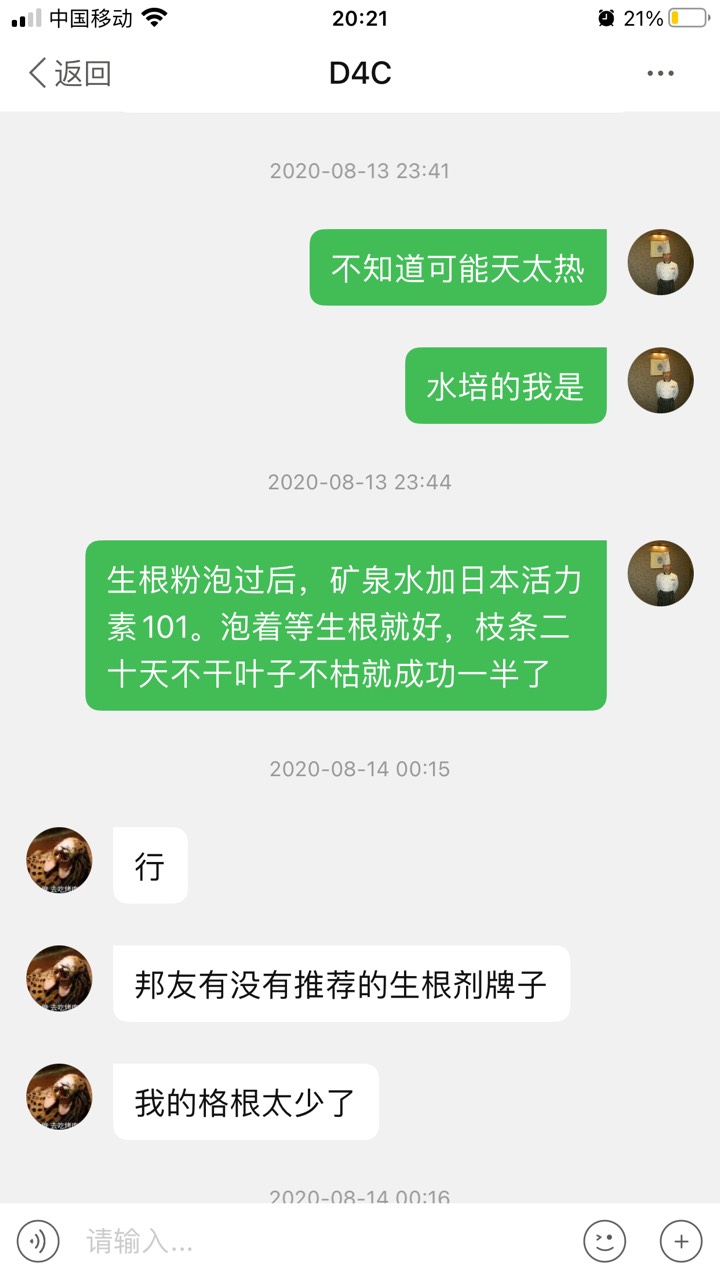Open the three-dot overflow menu

pyautogui.click(x=660, y=73)
